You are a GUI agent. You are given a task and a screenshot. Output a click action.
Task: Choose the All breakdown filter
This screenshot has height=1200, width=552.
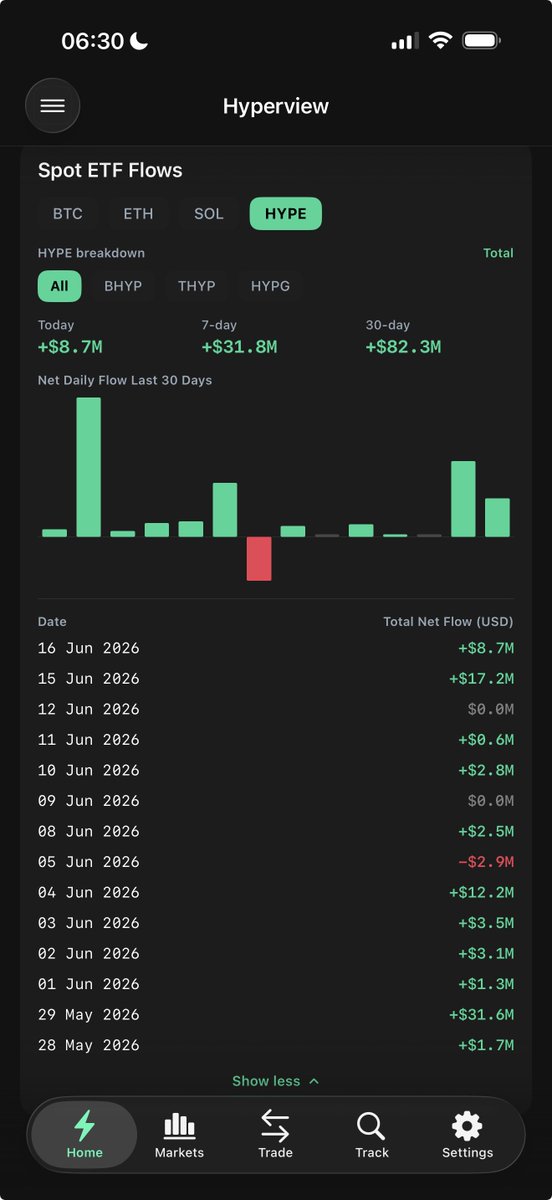click(59, 286)
